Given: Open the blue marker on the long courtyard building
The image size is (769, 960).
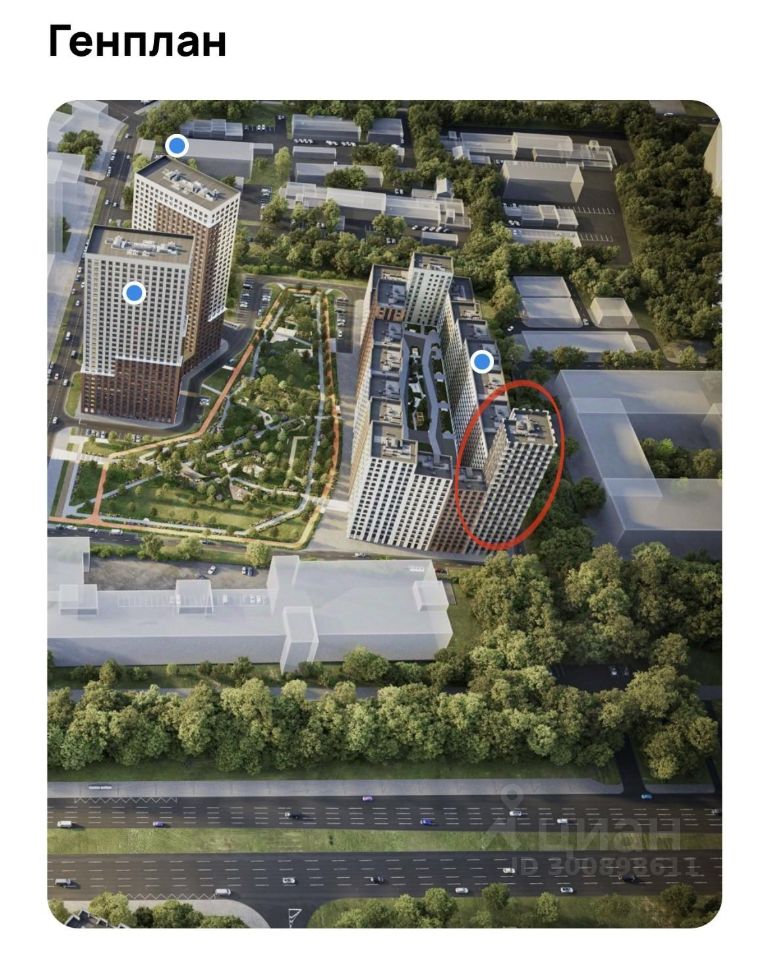Looking at the screenshot, I should [483, 361].
